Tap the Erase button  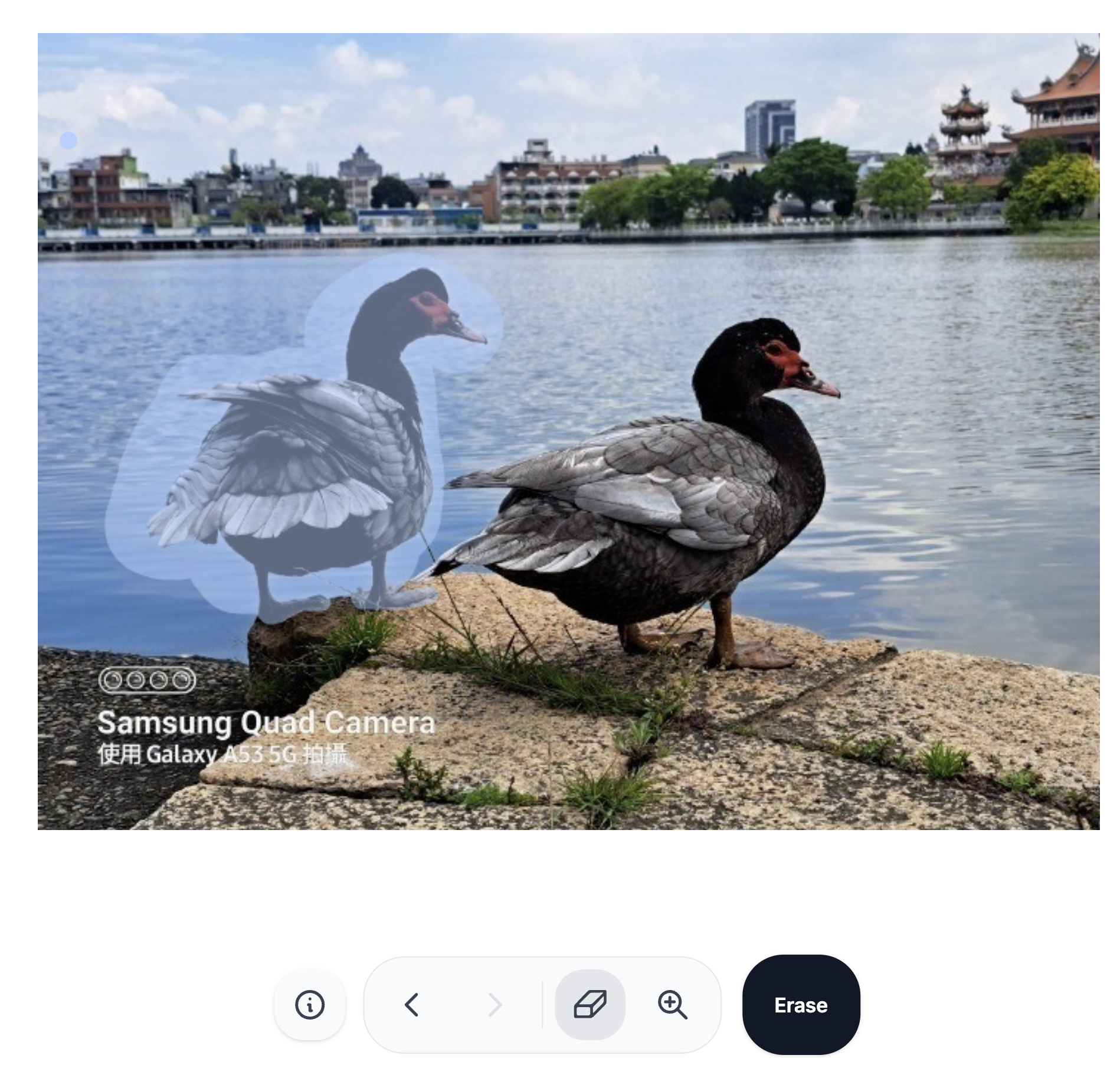(x=801, y=1004)
